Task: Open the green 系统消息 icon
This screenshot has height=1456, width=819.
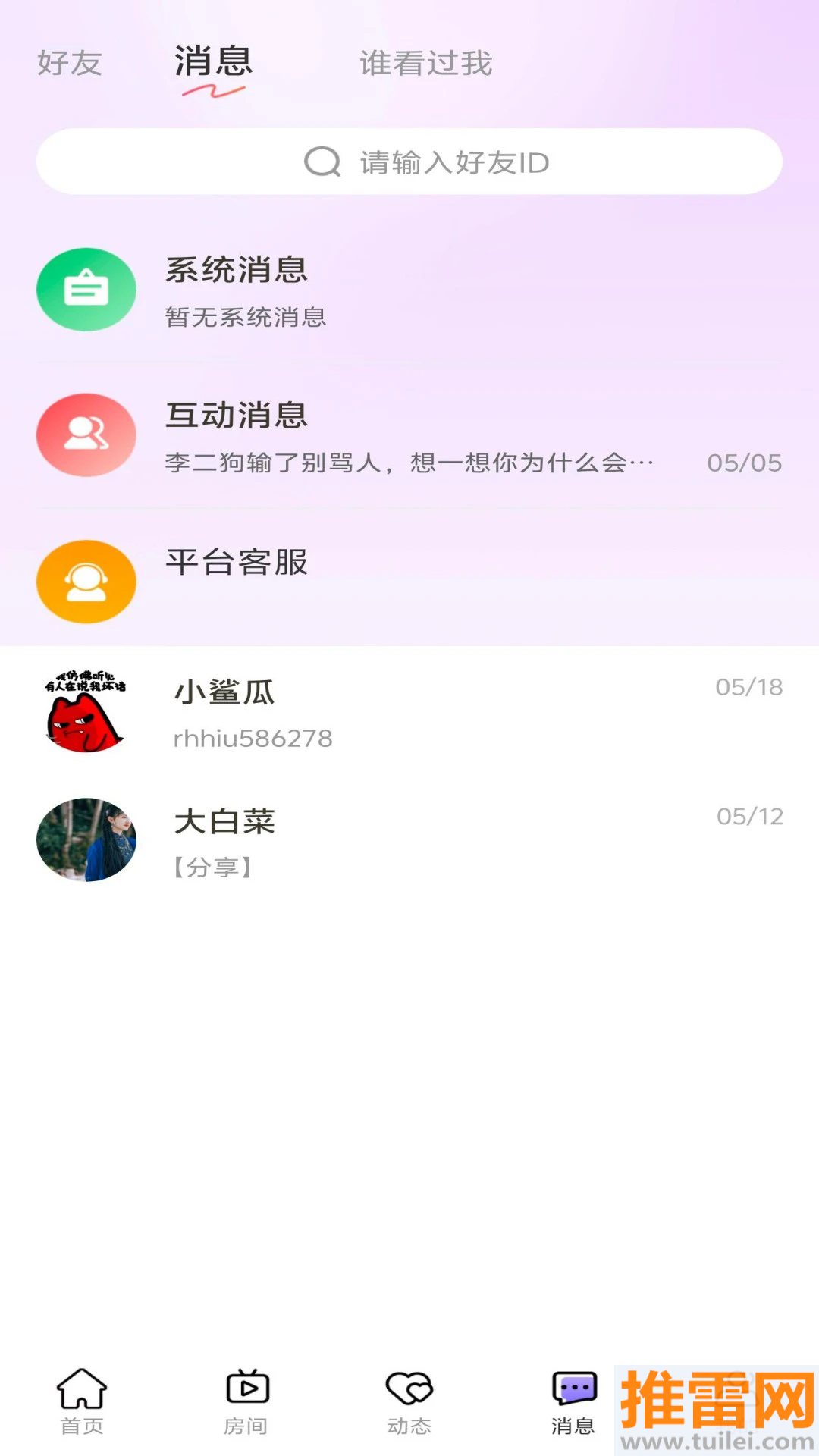Action: pos(86,289)
